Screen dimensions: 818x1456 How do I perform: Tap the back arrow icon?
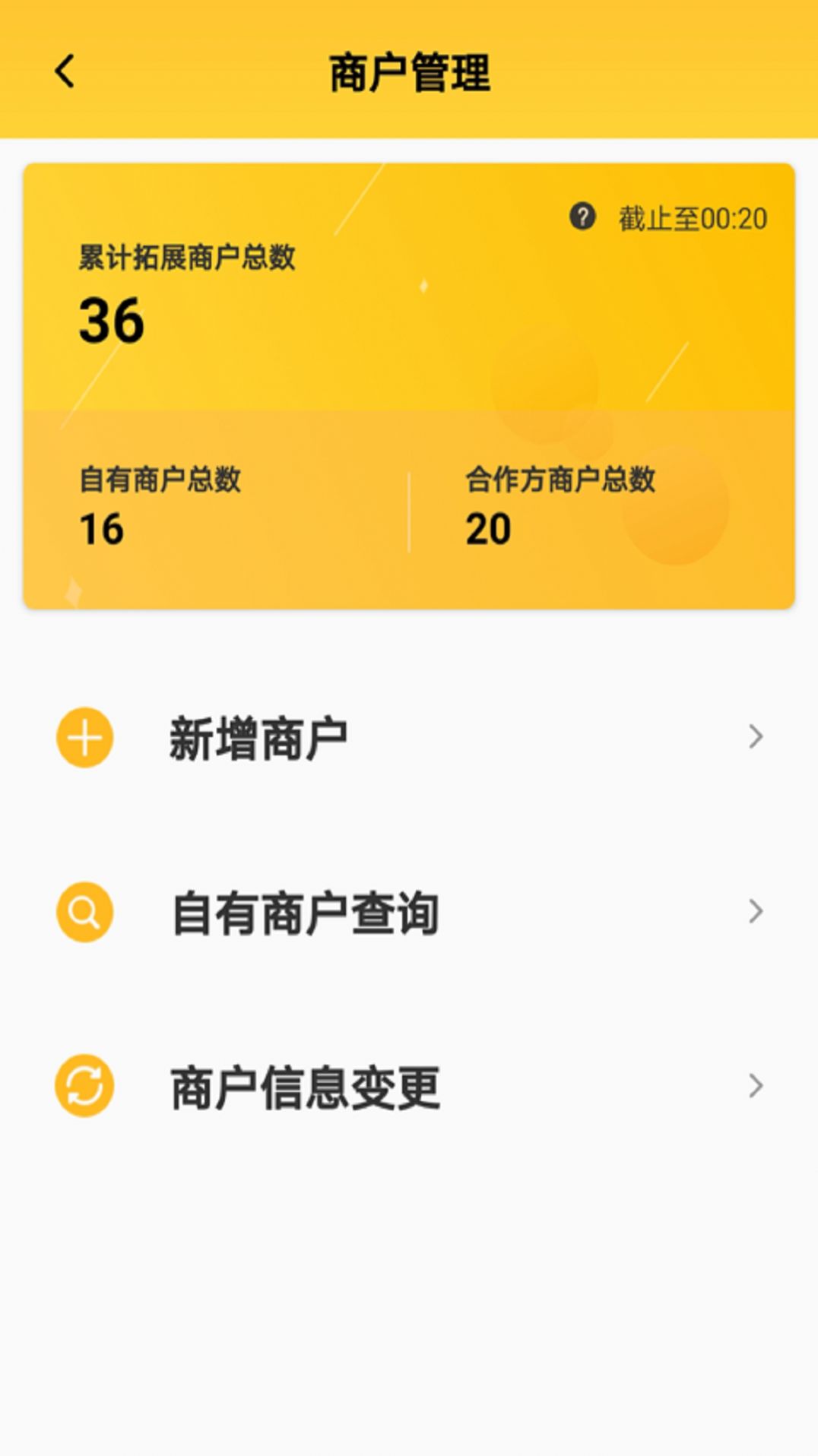[x=64, y=71]
